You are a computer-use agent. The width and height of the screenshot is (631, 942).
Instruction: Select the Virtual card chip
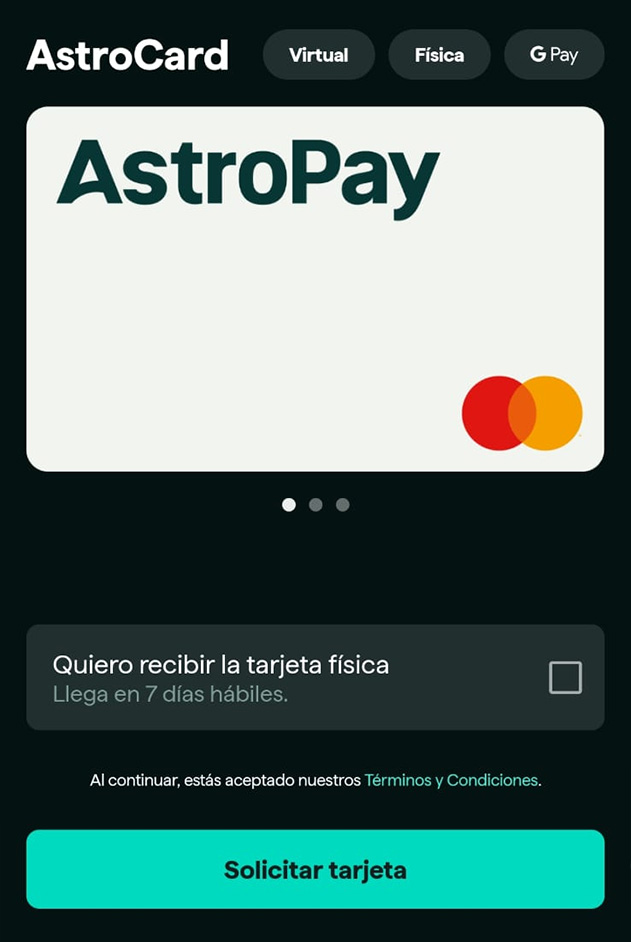click(318, 55)
